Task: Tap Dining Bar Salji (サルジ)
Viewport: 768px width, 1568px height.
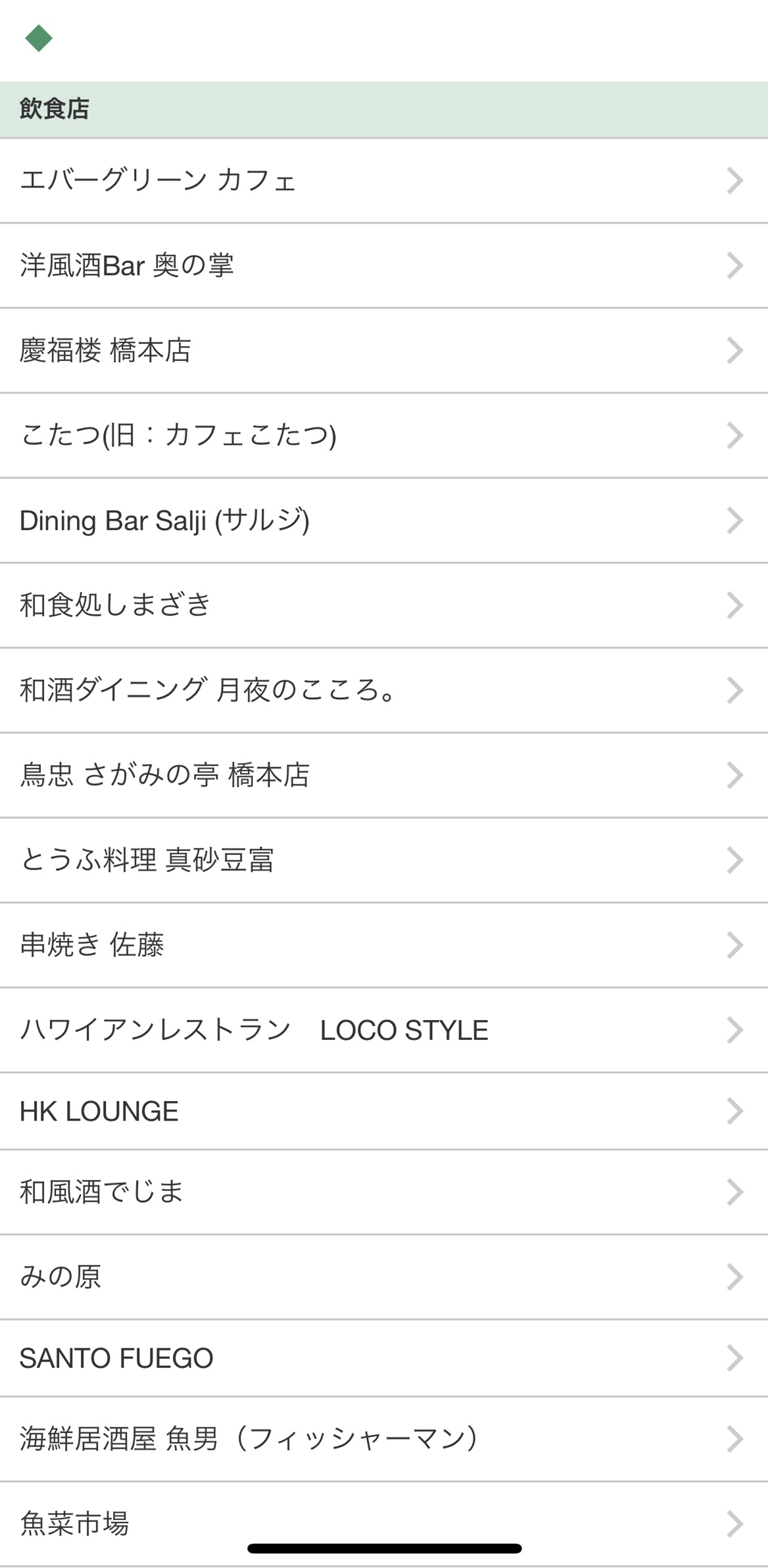Action: (x=384, y=520)
